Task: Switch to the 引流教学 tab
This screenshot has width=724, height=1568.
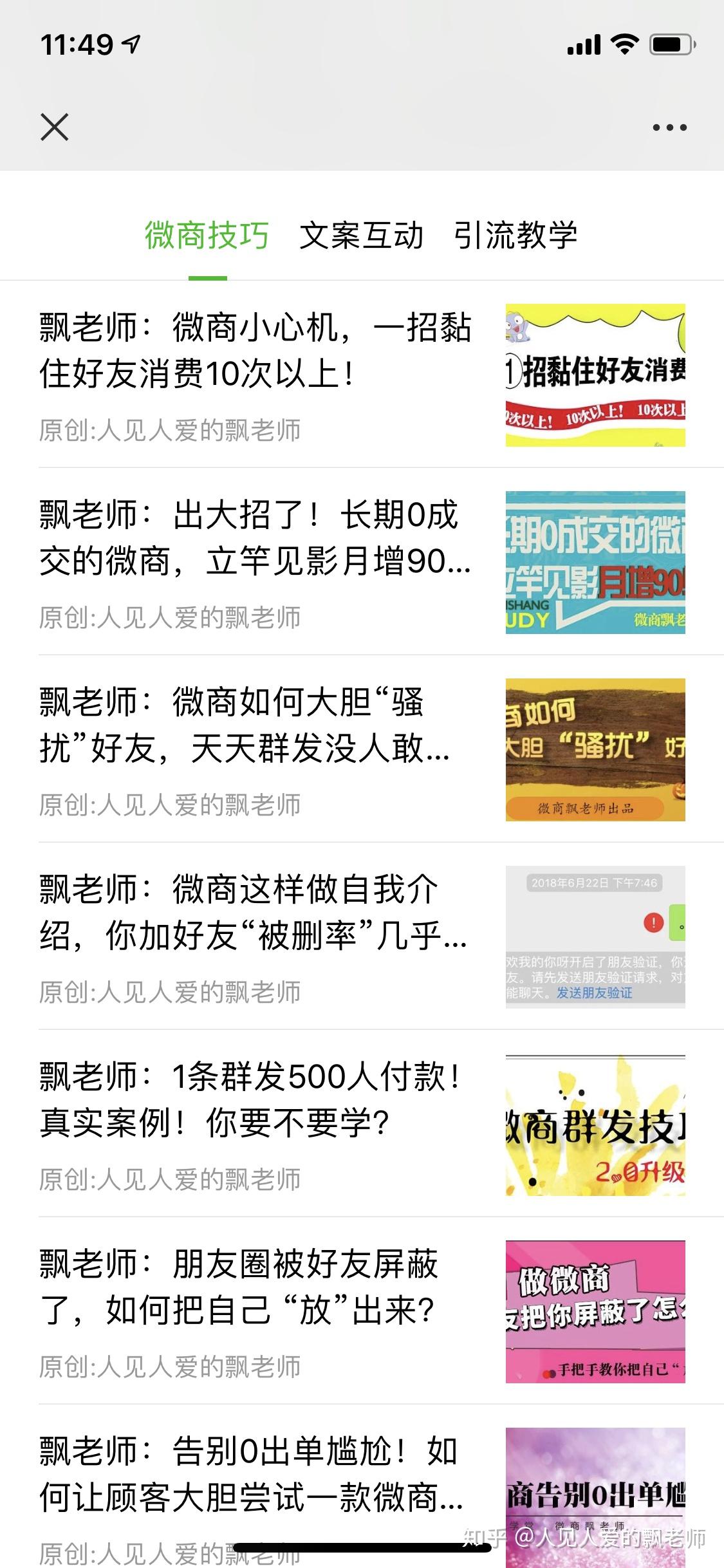Action: point(515,235)
